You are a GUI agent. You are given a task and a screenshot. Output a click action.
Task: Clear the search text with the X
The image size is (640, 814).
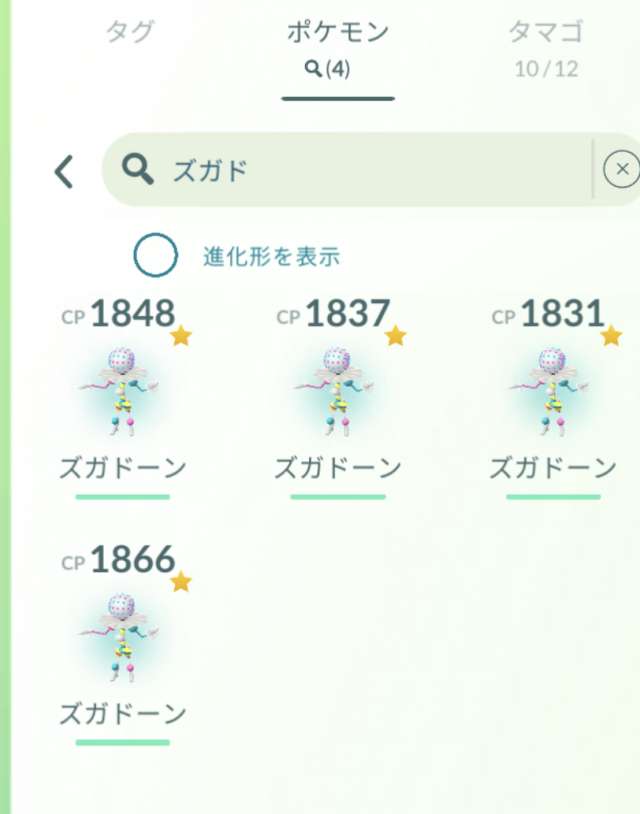click(x=621, y=170)
